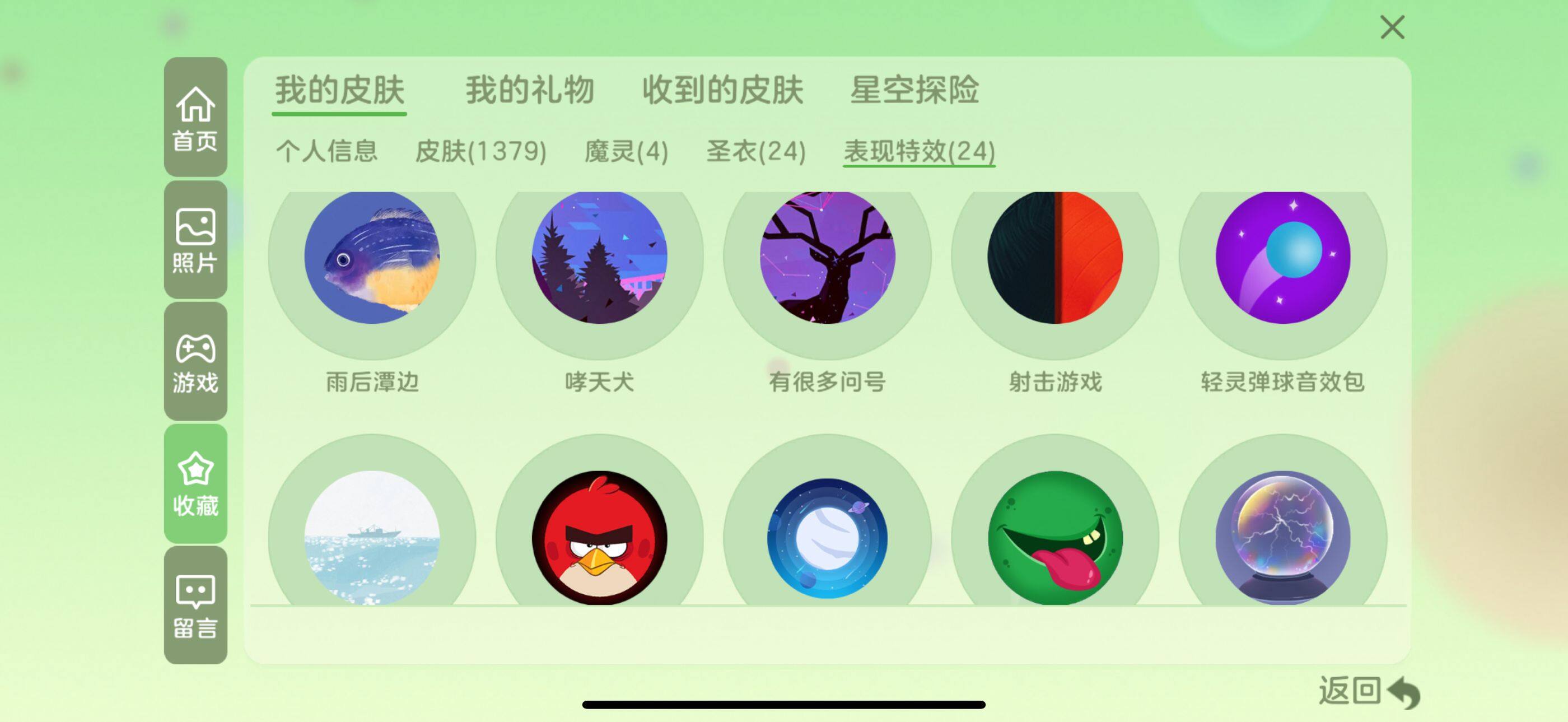Select the 收藏 favorites section
Screen dimensions: 1568x722
195,483
